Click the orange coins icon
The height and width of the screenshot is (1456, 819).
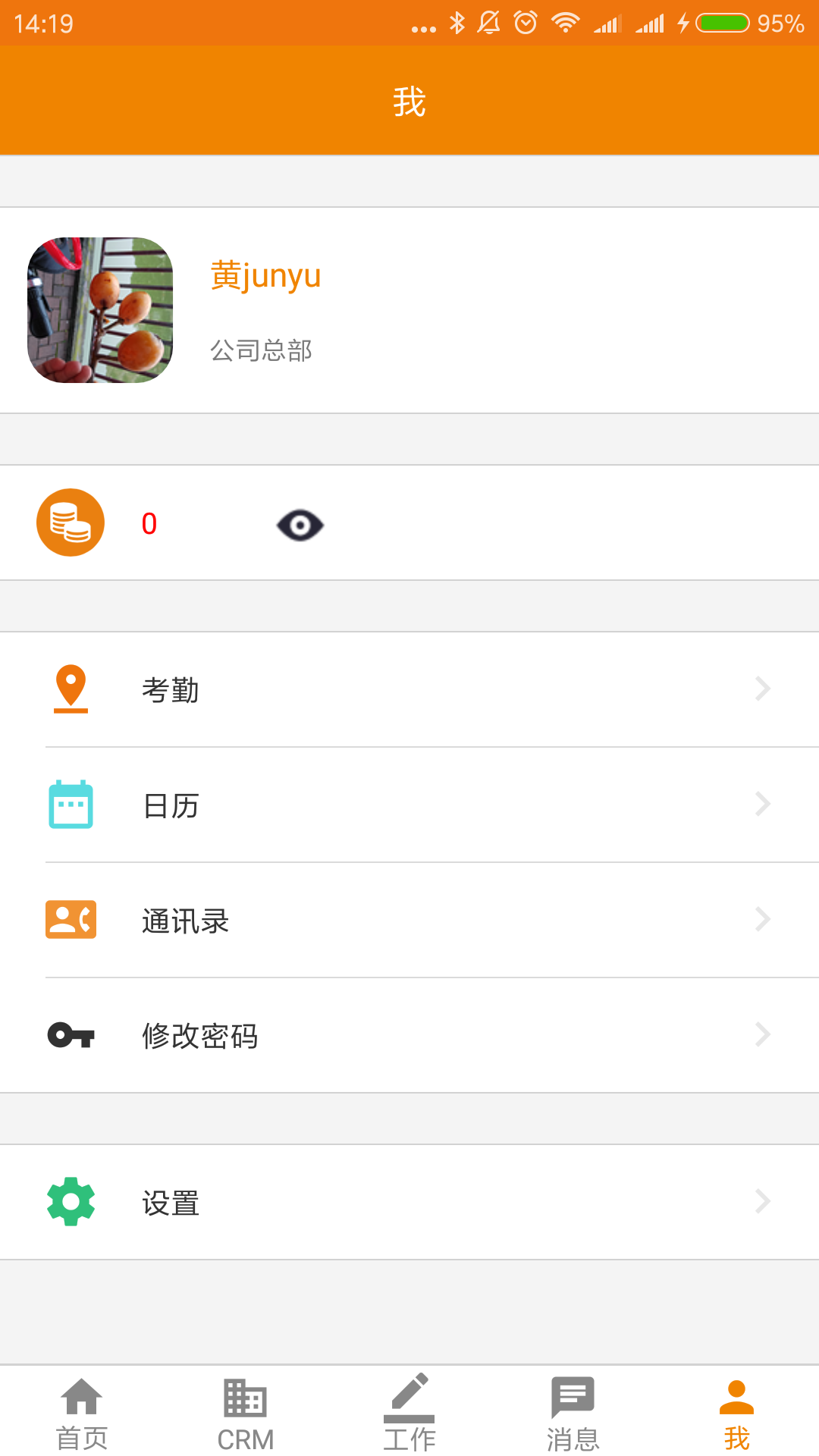pyautogui.click(x=71, y=523)
